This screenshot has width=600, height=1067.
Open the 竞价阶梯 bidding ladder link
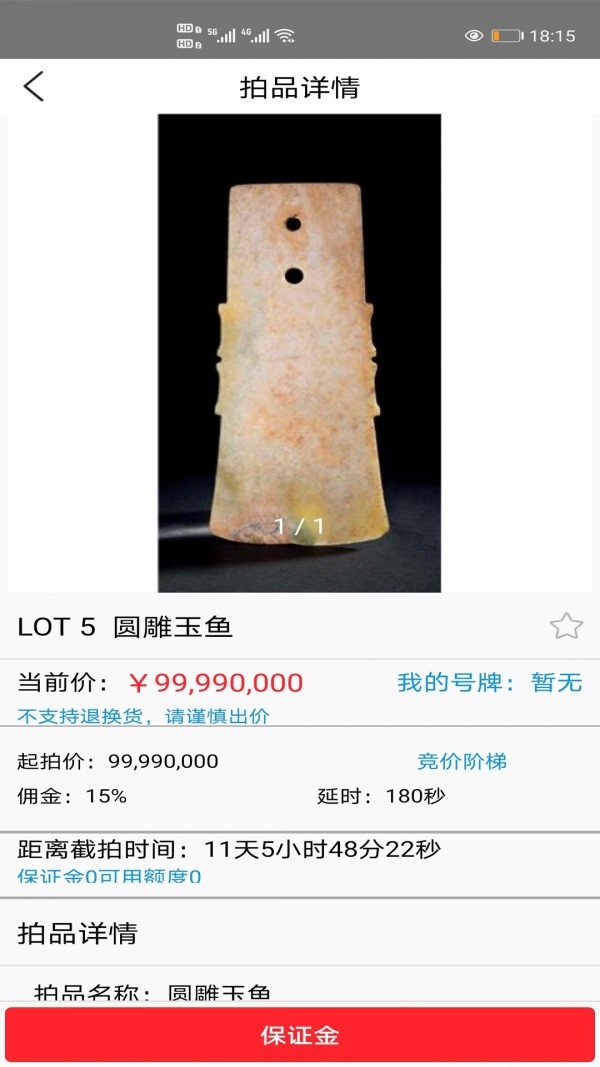[x=462, y=762]
